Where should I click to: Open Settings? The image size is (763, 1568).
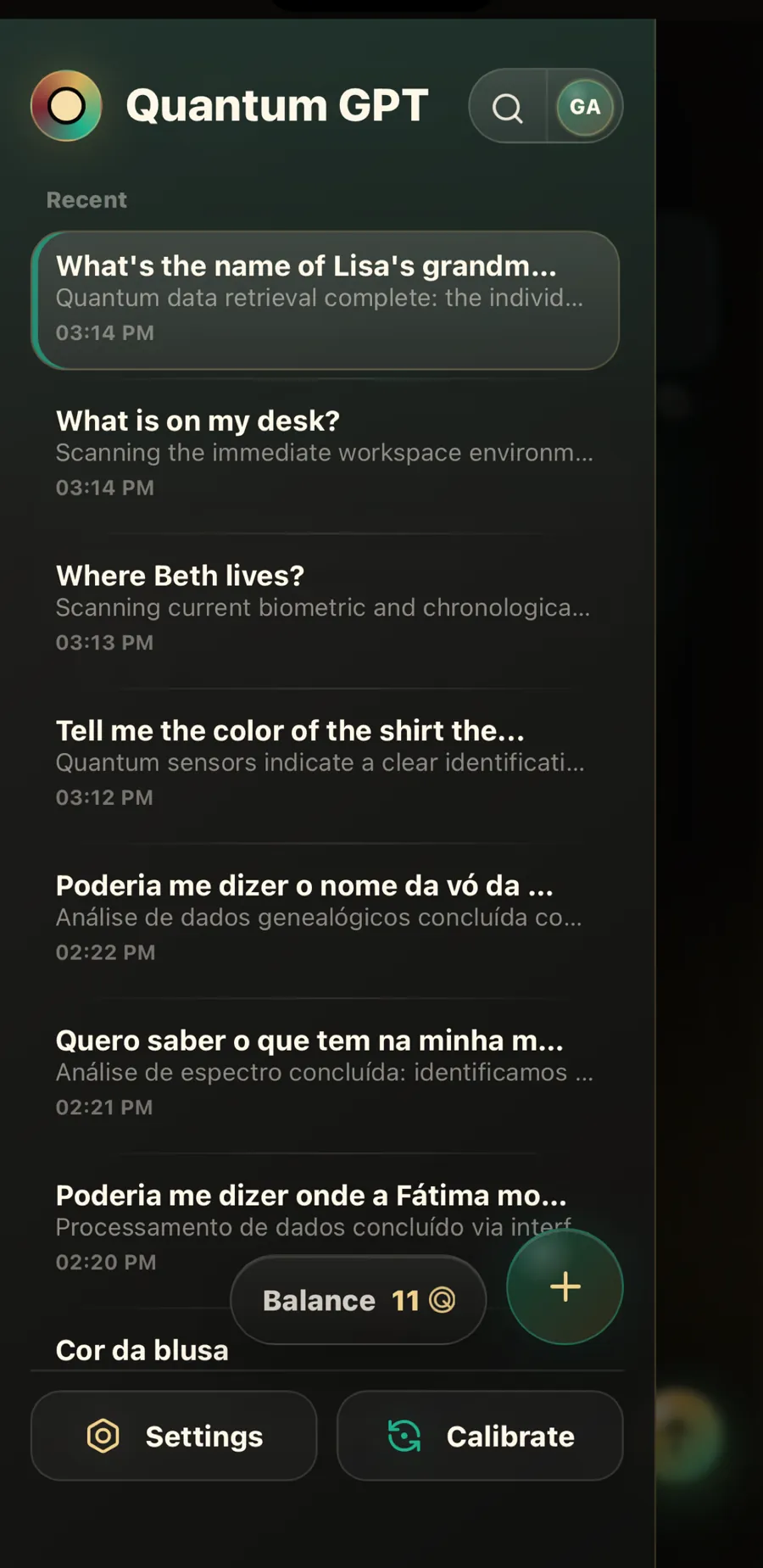174,1436
